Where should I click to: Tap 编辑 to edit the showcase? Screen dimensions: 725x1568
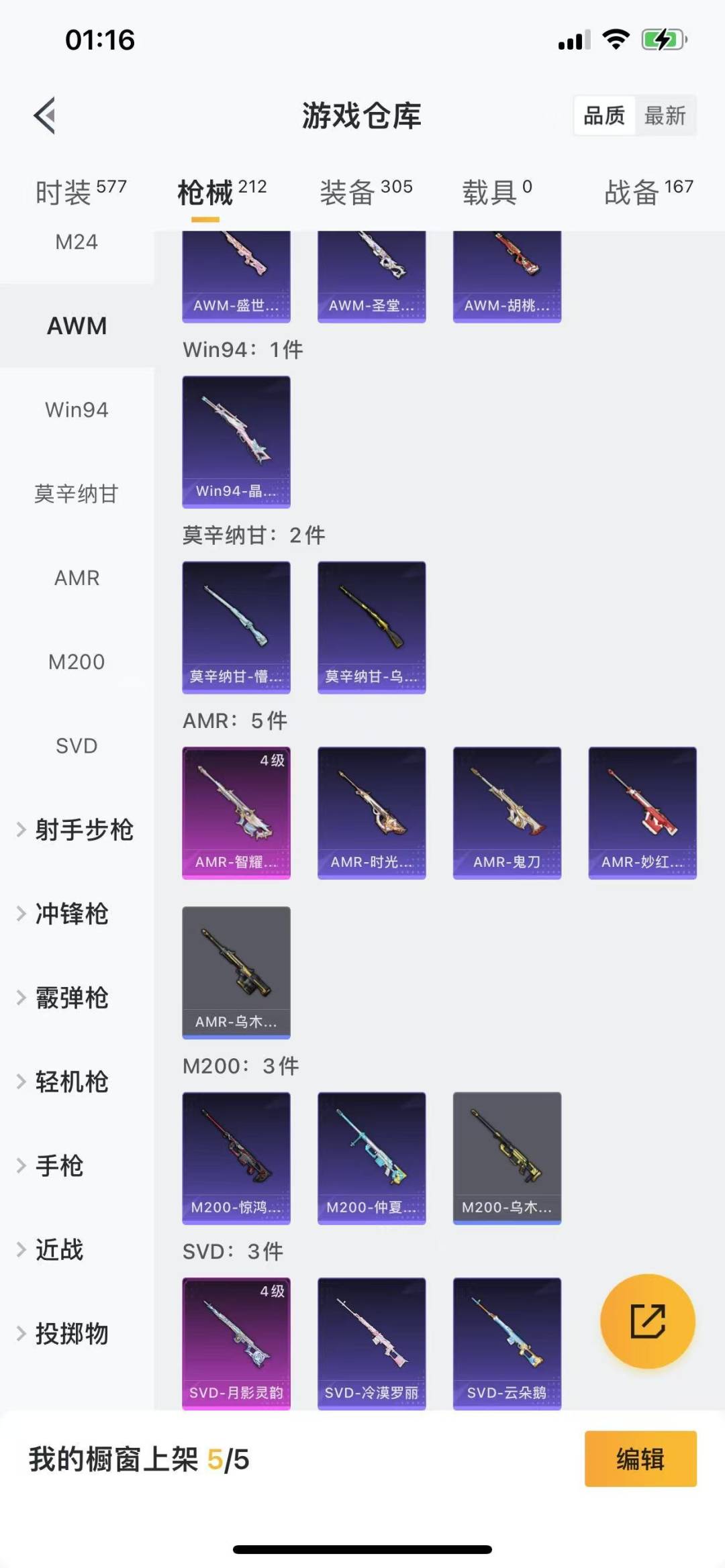(x=640, y=1459)
